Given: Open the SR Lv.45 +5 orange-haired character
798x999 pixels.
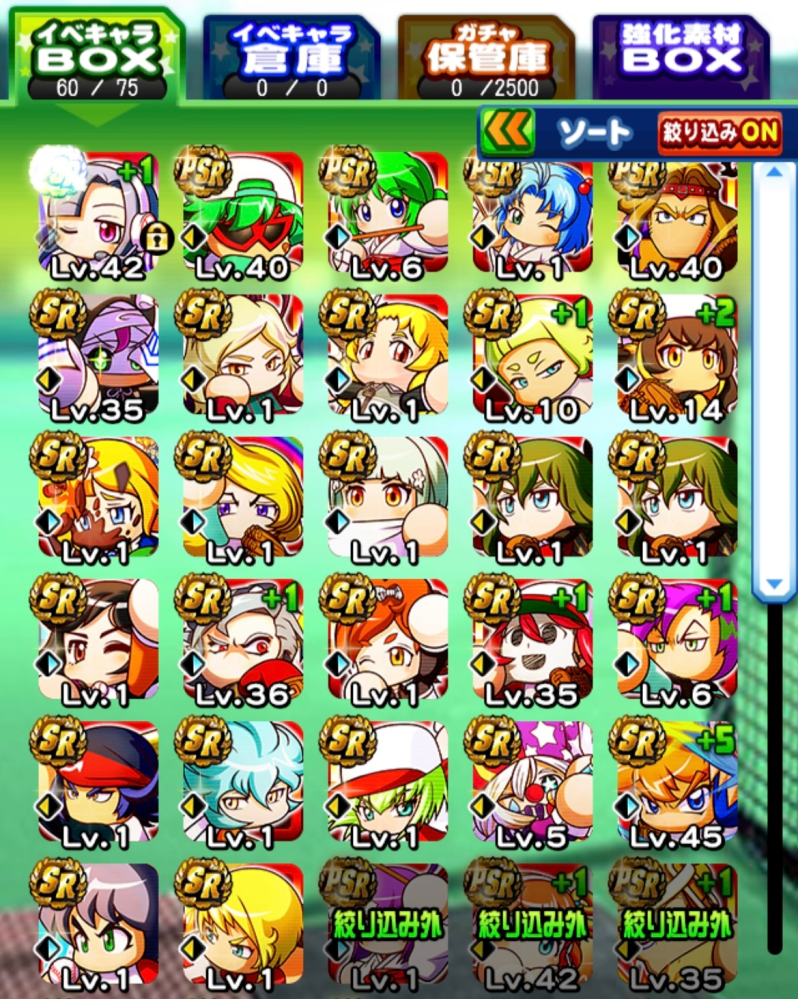Looking at the screenshot, I should coord(677,784).
